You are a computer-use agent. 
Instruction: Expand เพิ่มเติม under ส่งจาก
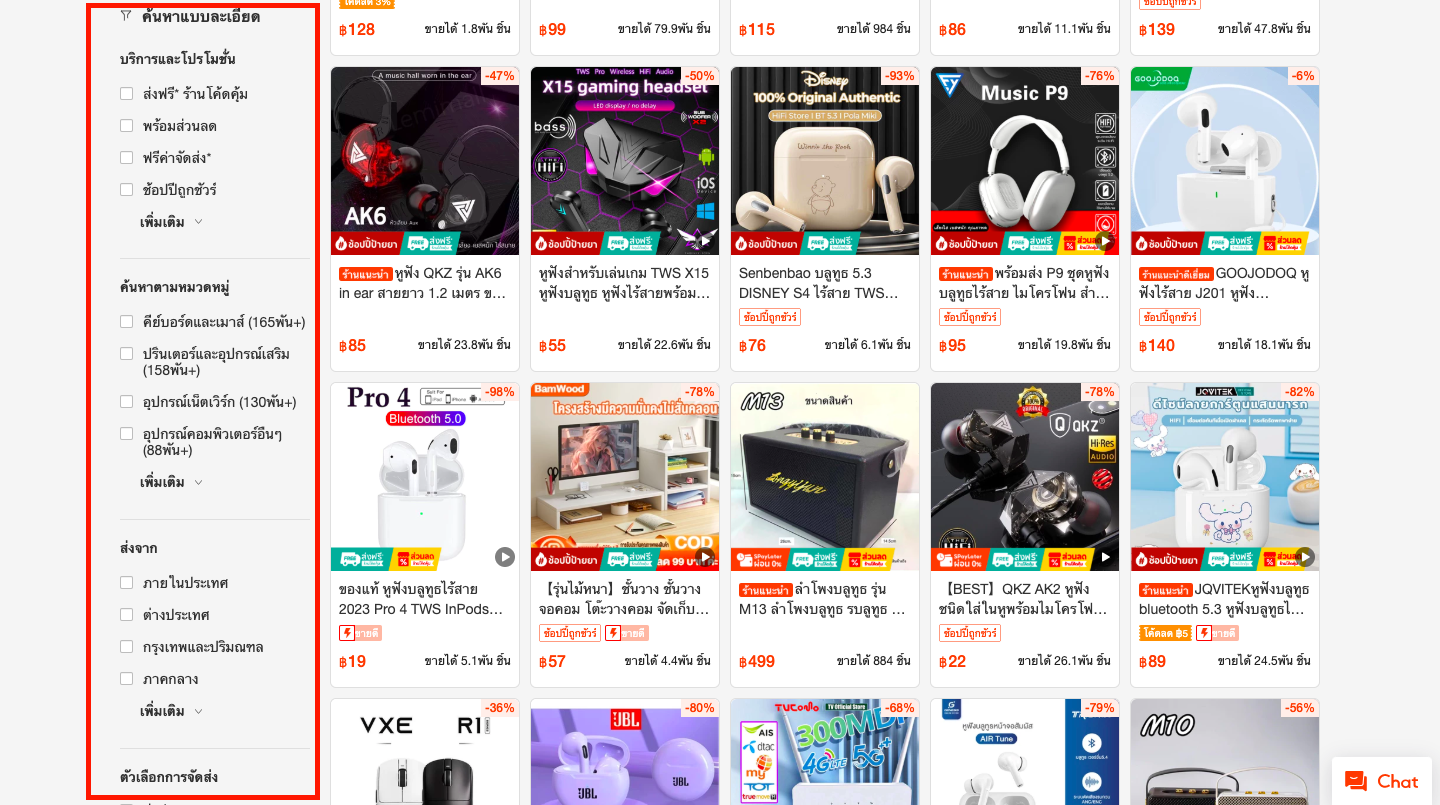coord(171,711)
